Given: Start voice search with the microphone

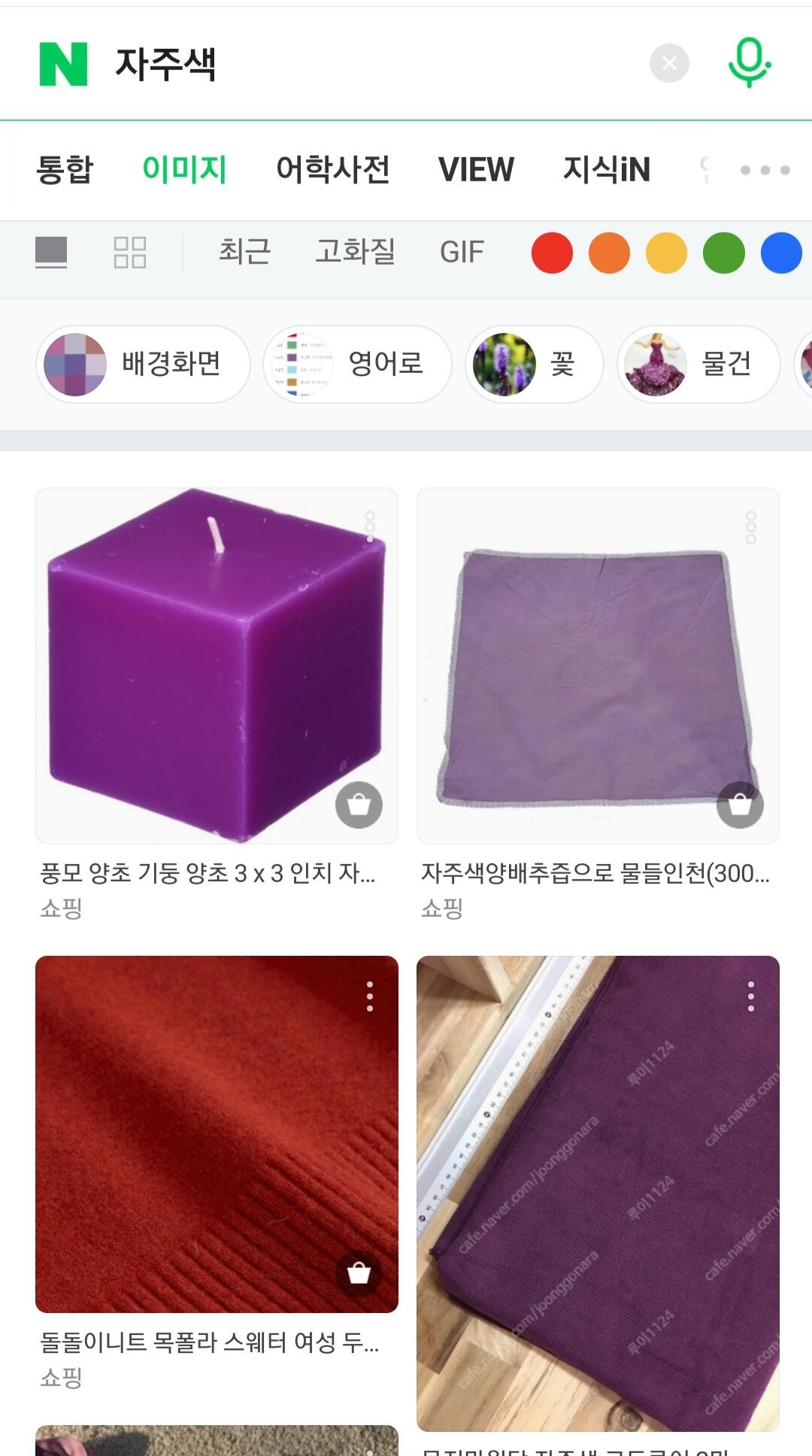Looking at the screenshot, I should coord(749,64).
